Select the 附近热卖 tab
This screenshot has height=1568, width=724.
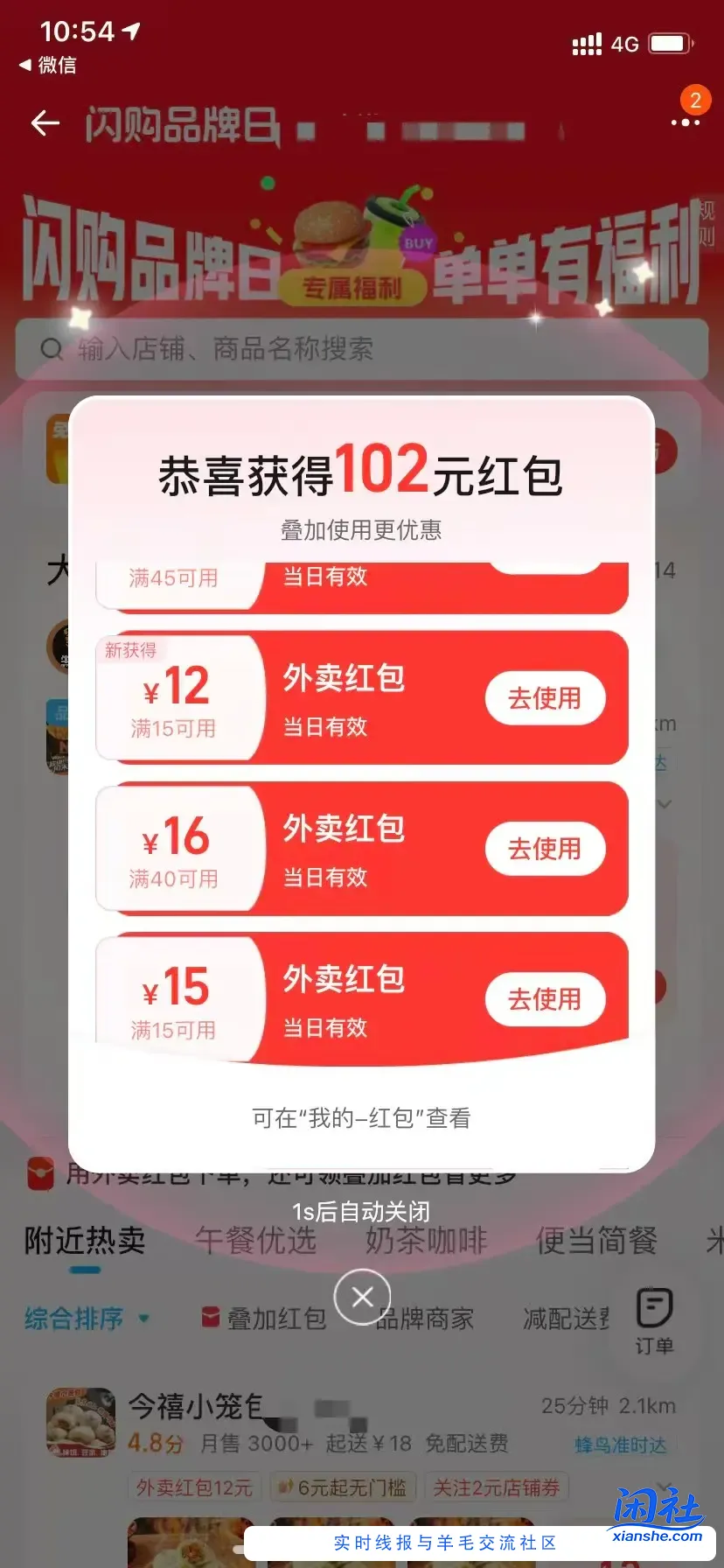[x=85, y=1240]
